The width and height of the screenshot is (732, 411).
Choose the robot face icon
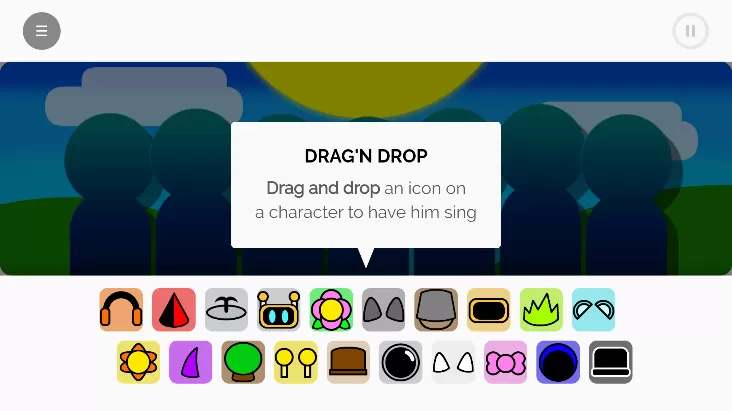click(x=279, y=310)
